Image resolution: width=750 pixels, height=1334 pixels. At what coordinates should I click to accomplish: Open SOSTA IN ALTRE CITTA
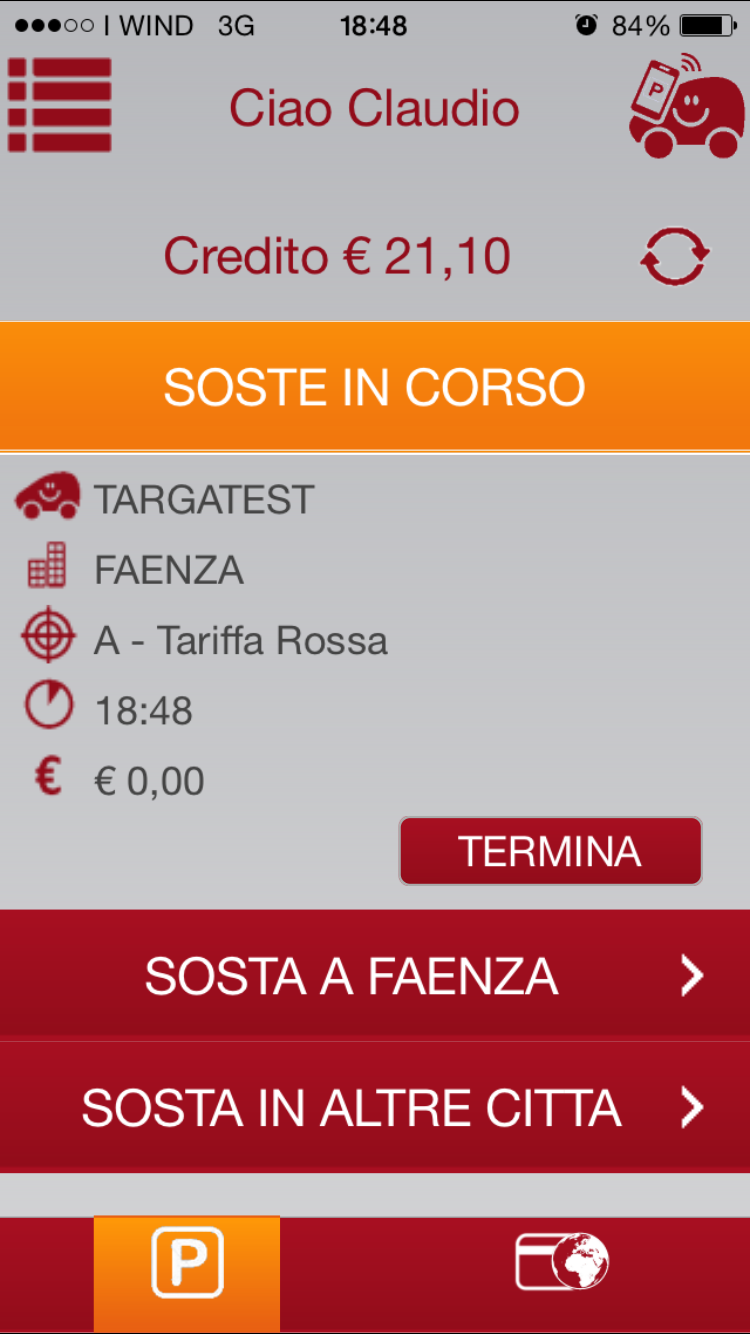[375, 1107]
